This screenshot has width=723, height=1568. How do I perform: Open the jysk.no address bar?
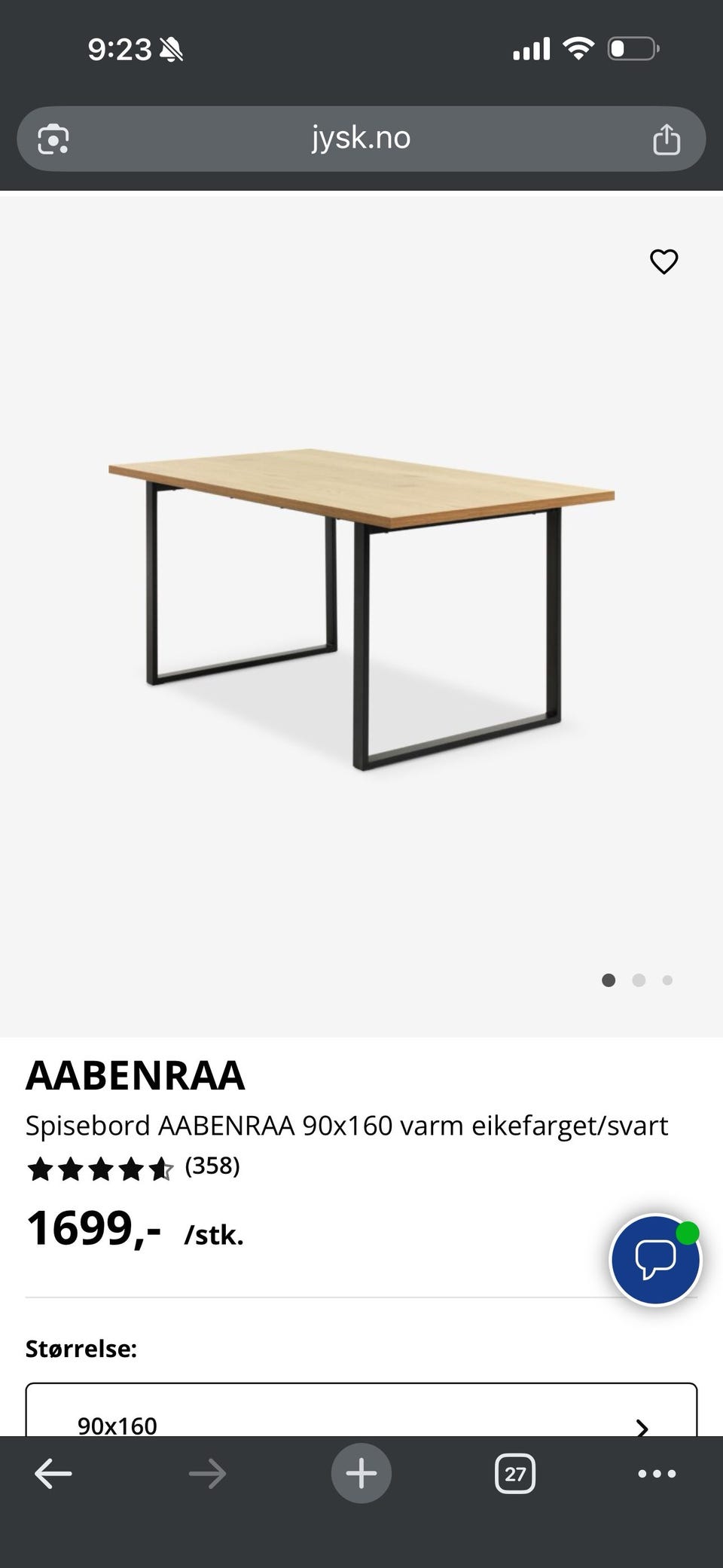pyautogui.click(x=360, y=138)
